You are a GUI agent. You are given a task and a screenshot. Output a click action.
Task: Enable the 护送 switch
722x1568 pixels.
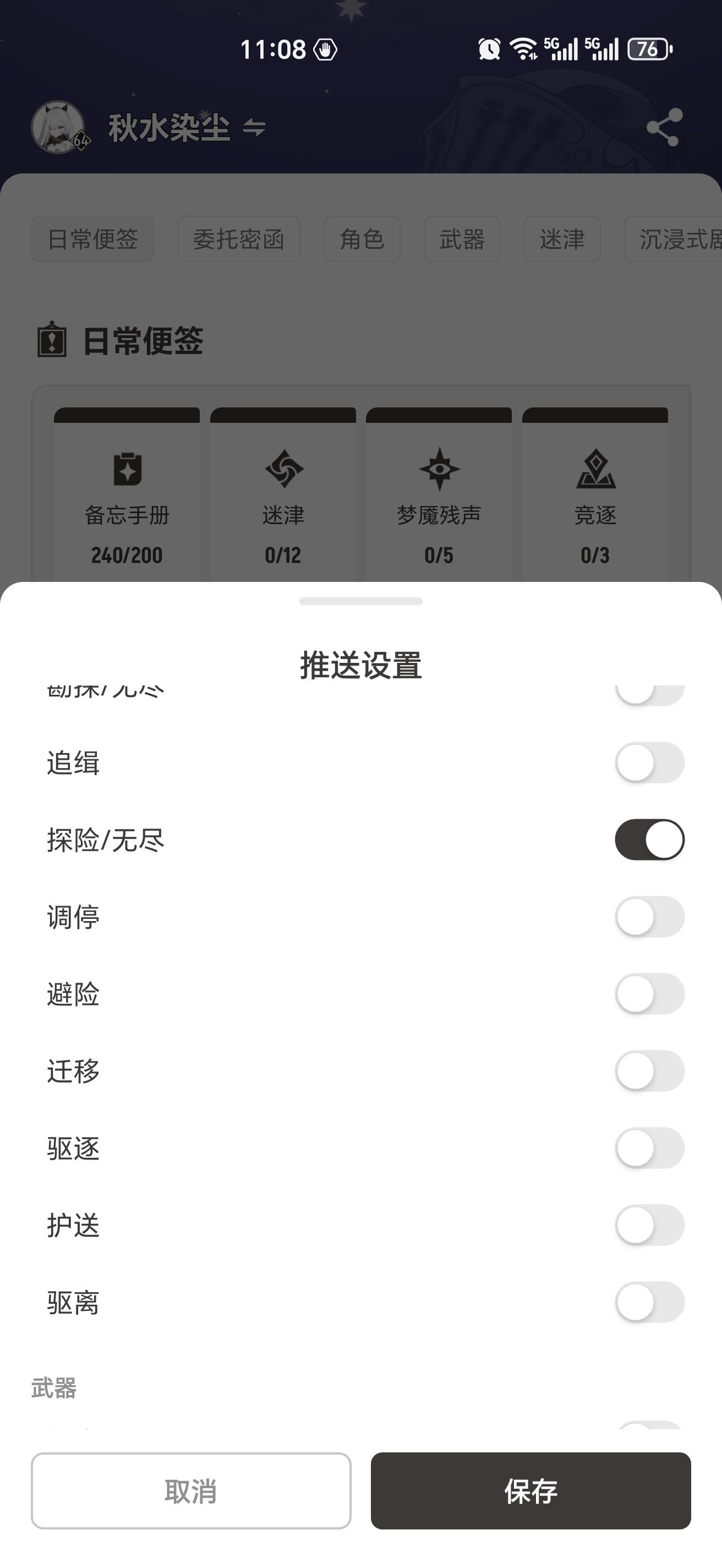point(649,1224)
